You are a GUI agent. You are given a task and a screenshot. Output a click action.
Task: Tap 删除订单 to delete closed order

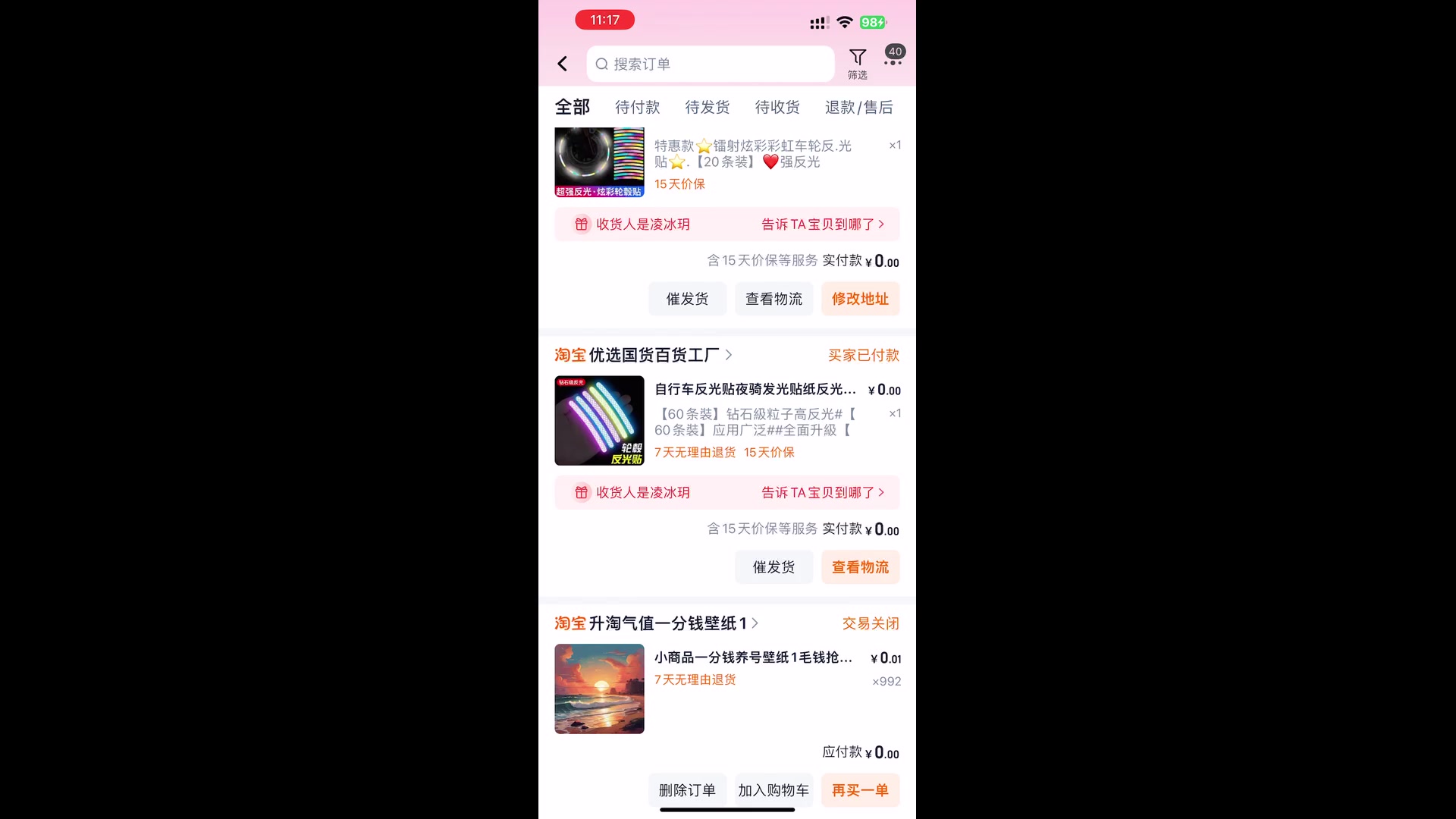[687, 790]
